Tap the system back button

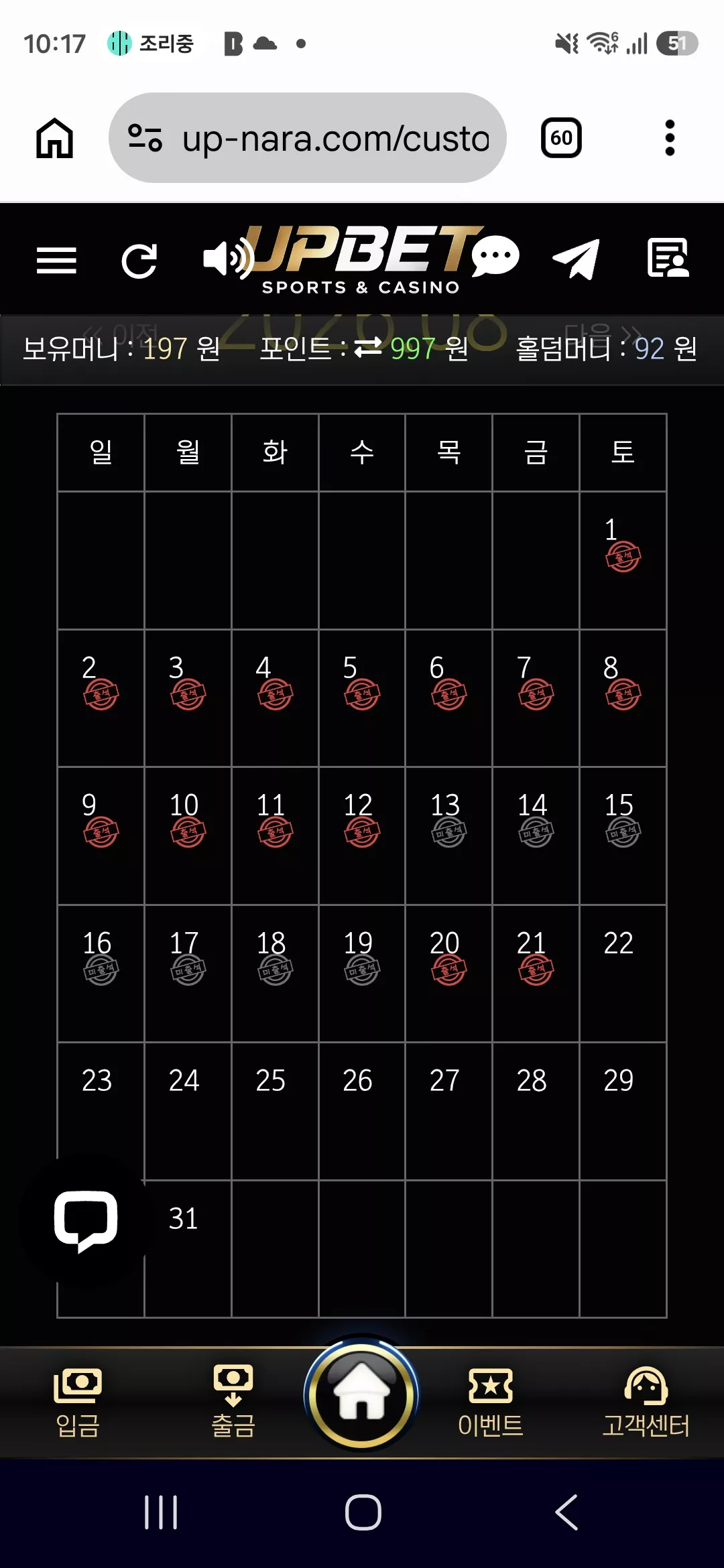[x=567, y=1512]
